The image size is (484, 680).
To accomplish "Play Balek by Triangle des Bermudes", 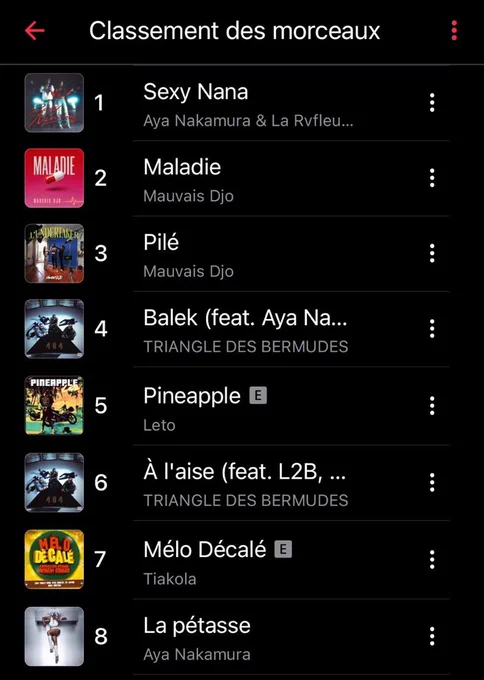I will (x=236, y=329).
